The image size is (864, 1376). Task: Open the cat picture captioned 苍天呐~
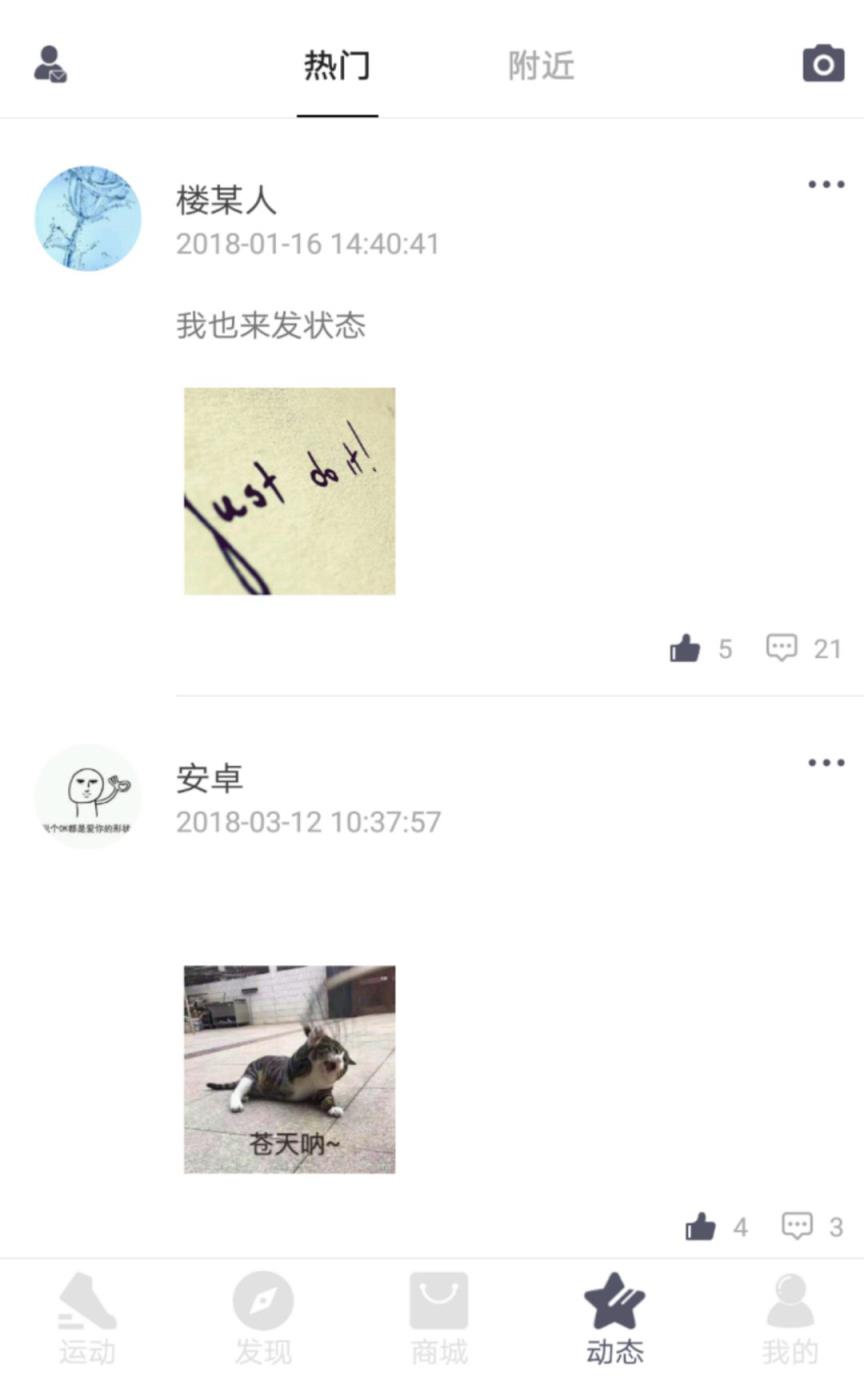(289, 1068)
